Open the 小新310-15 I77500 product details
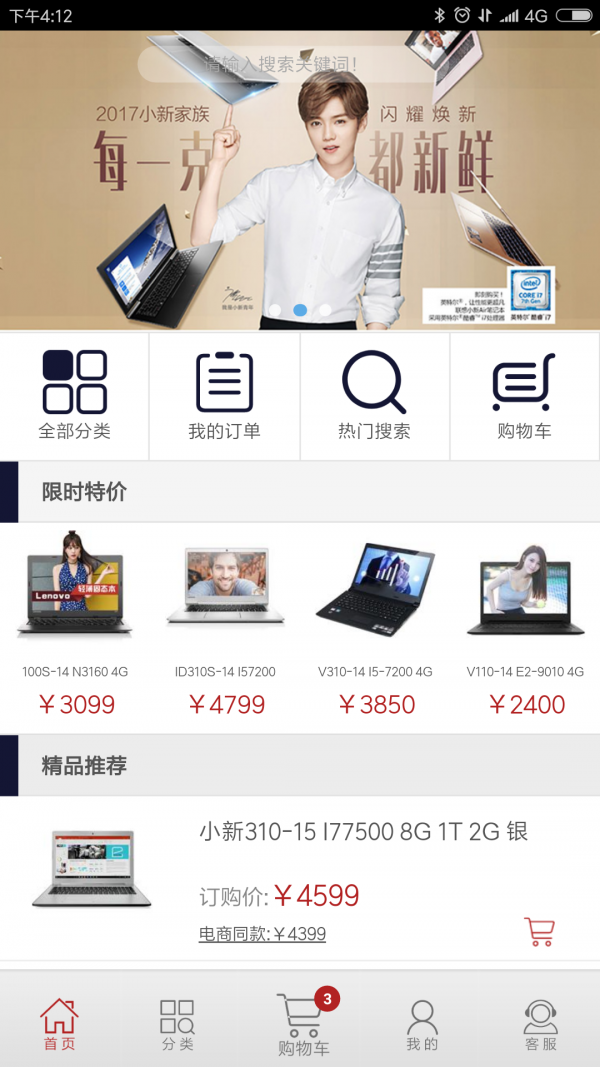 pos(362,832)
